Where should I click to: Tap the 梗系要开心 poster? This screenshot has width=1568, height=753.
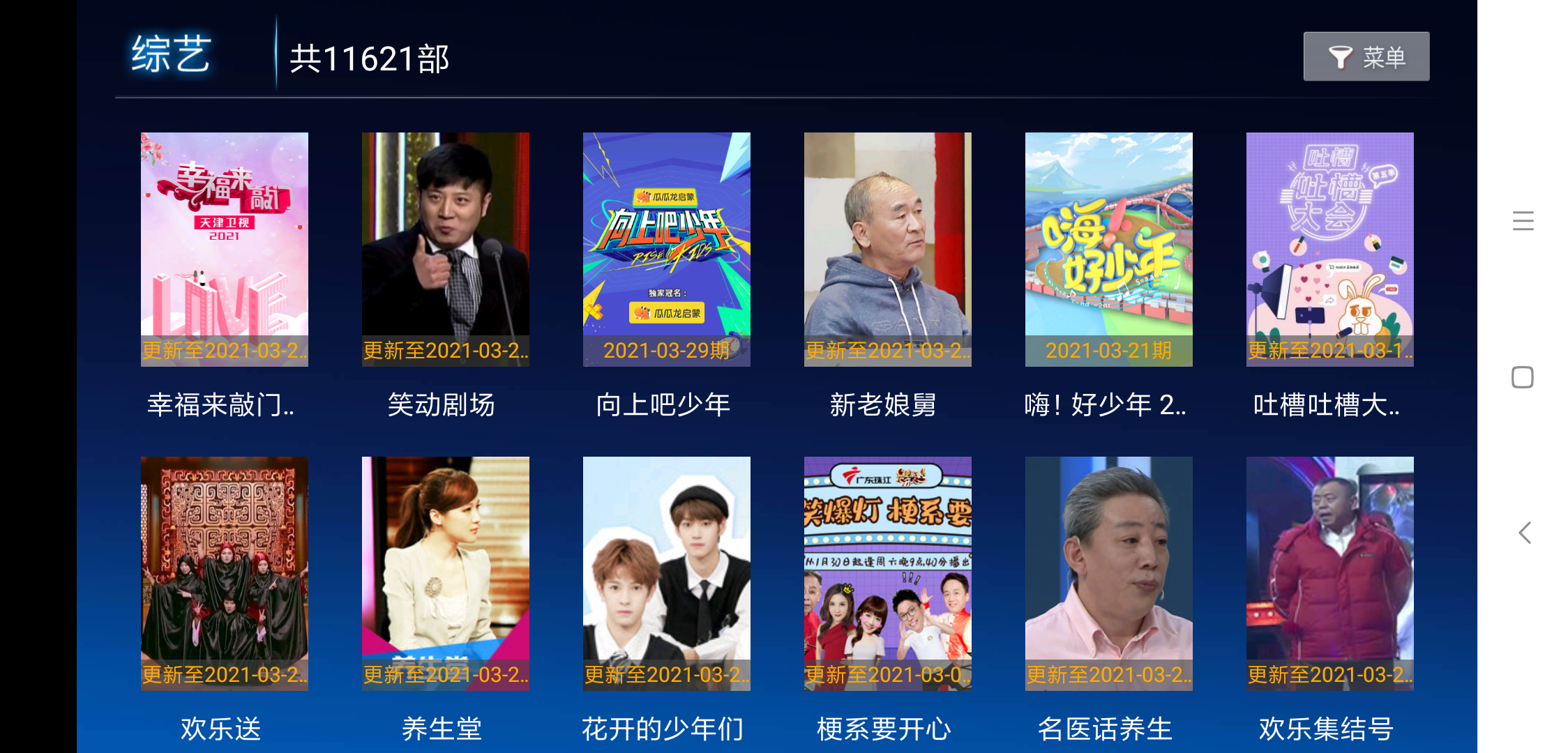[887, 573]
